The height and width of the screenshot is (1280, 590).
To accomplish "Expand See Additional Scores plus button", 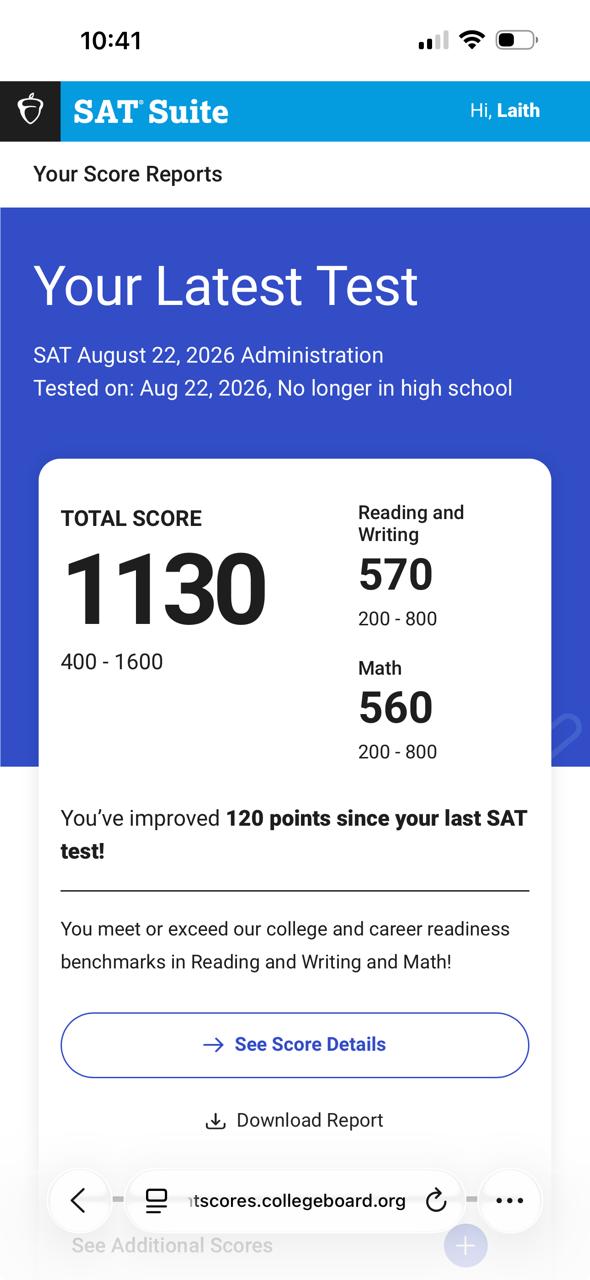I will tap(465, 1245).
